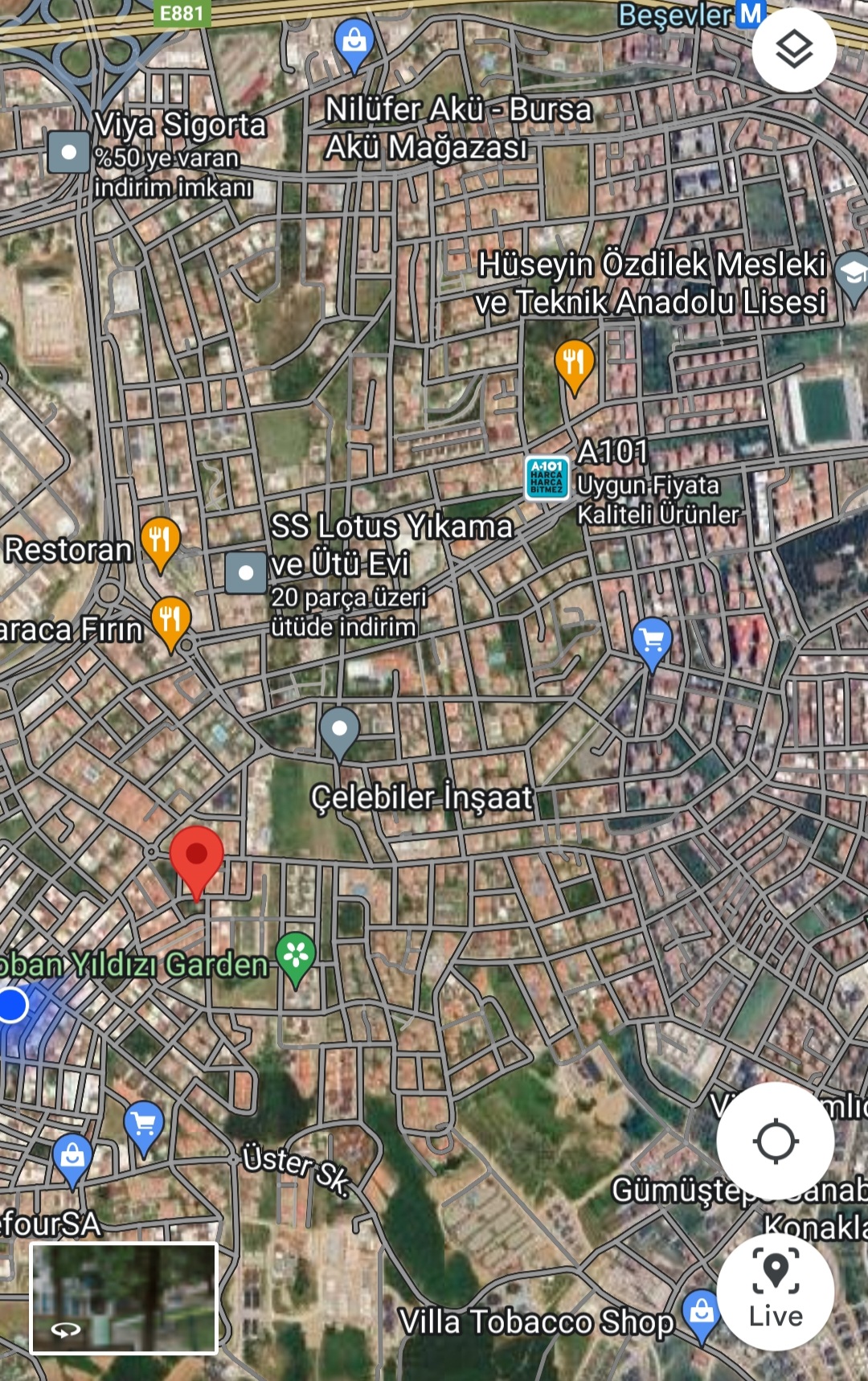
Task: Select the Çoban Yıldızı Garden pin
Action: pos(296,955)
